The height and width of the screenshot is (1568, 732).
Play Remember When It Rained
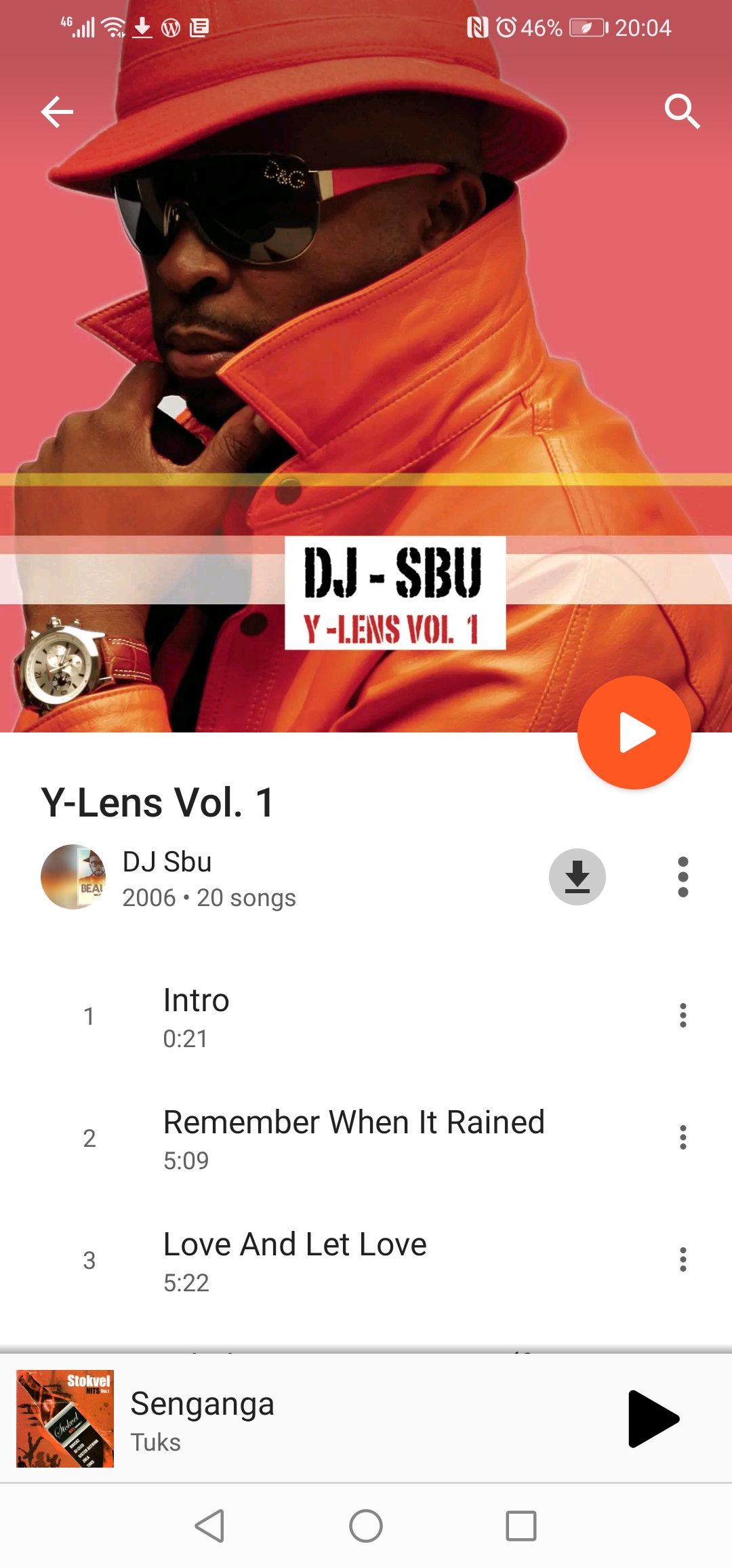tap(353, 1137)
